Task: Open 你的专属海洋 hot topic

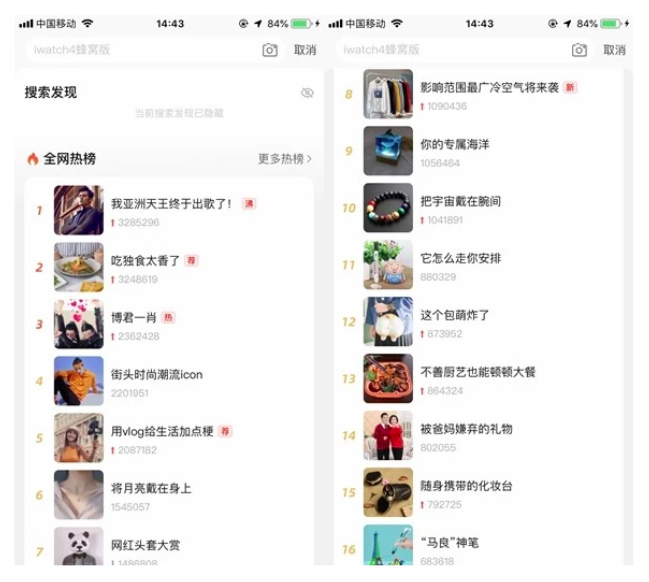Action: [455, 145]
